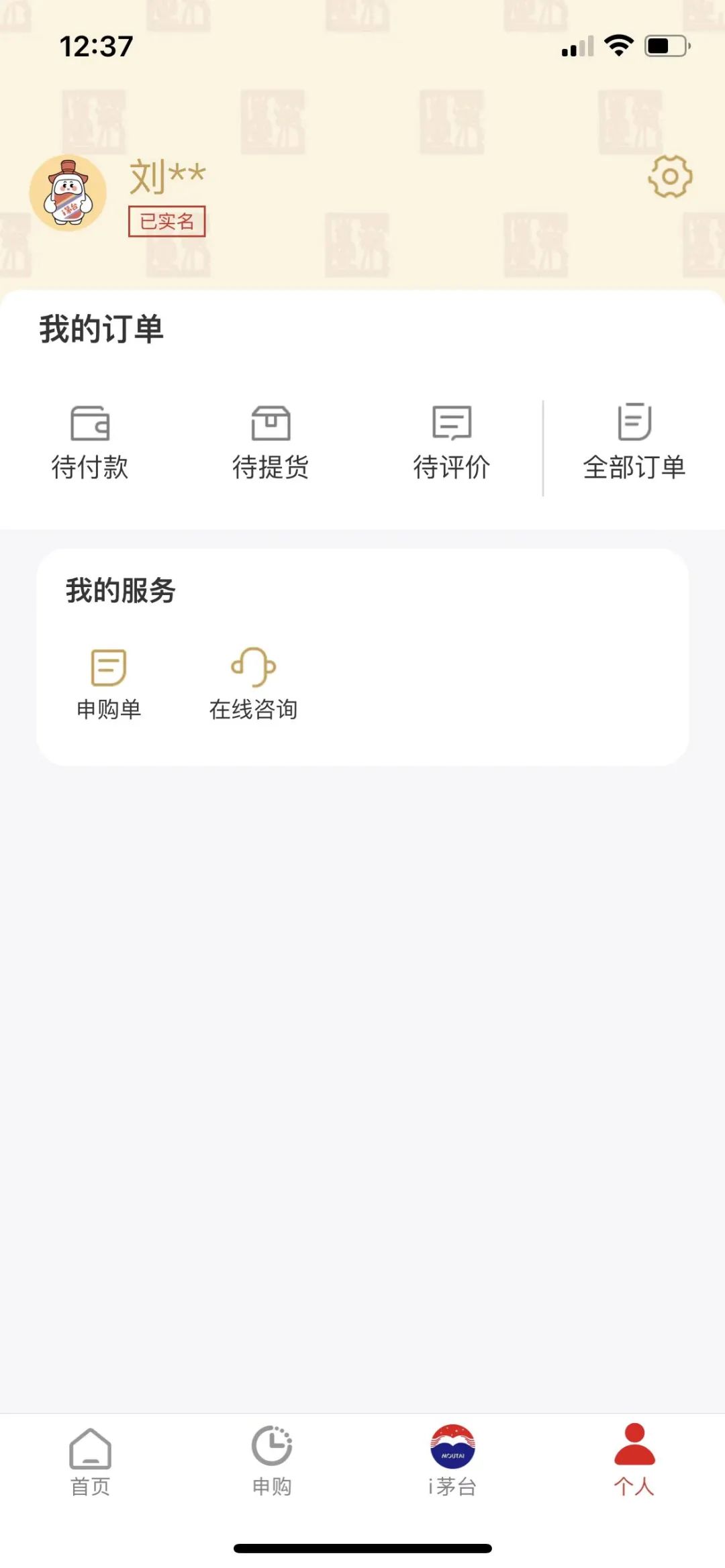
Task: Go to the 申购 tab
Action: coord(272,1461)
